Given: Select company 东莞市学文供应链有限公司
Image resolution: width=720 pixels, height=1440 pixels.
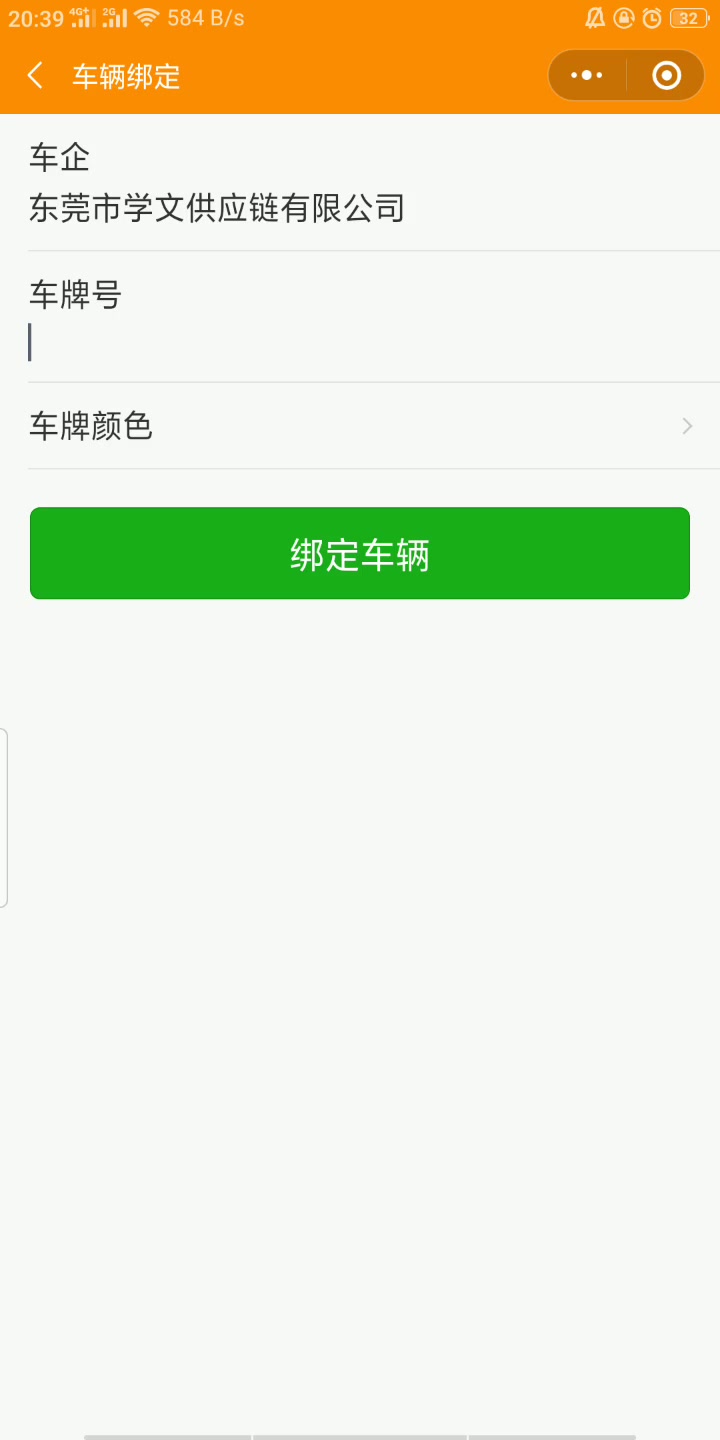Looking at the screenshot, I should [217, 208].
